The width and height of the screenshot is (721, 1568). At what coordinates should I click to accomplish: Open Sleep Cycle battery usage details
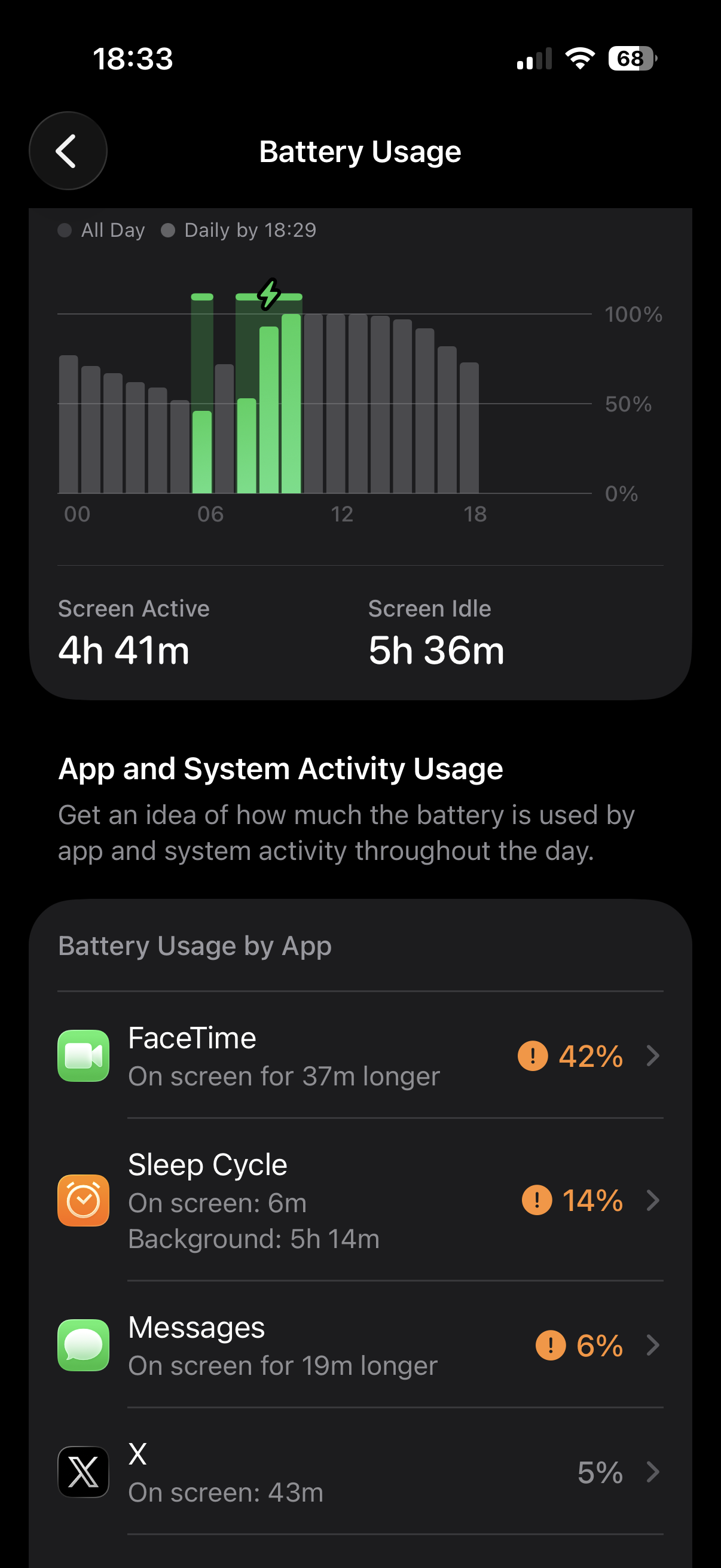coord(360,1200)
